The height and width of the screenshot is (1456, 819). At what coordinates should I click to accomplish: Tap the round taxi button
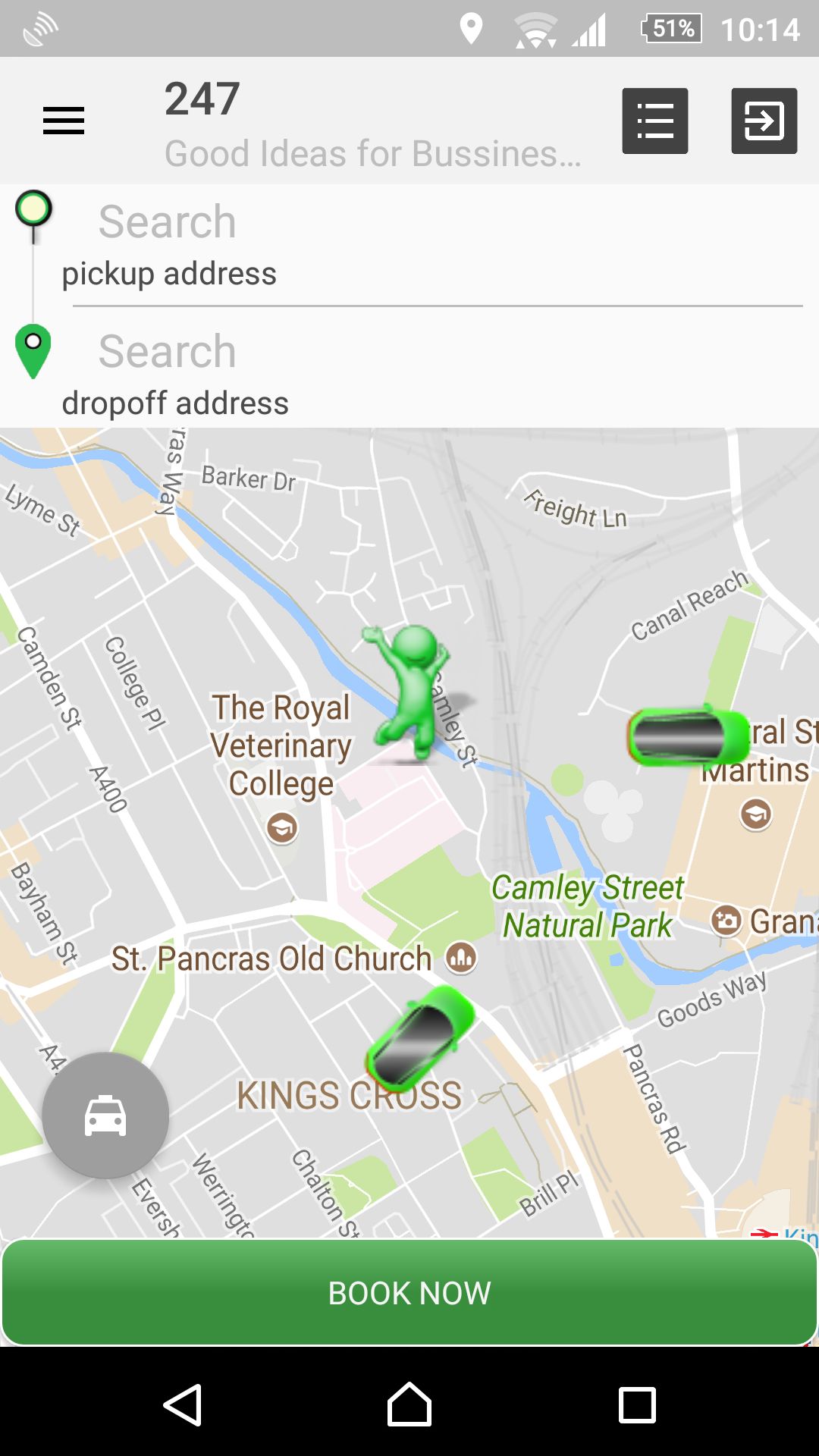[x=105, y=1116]
